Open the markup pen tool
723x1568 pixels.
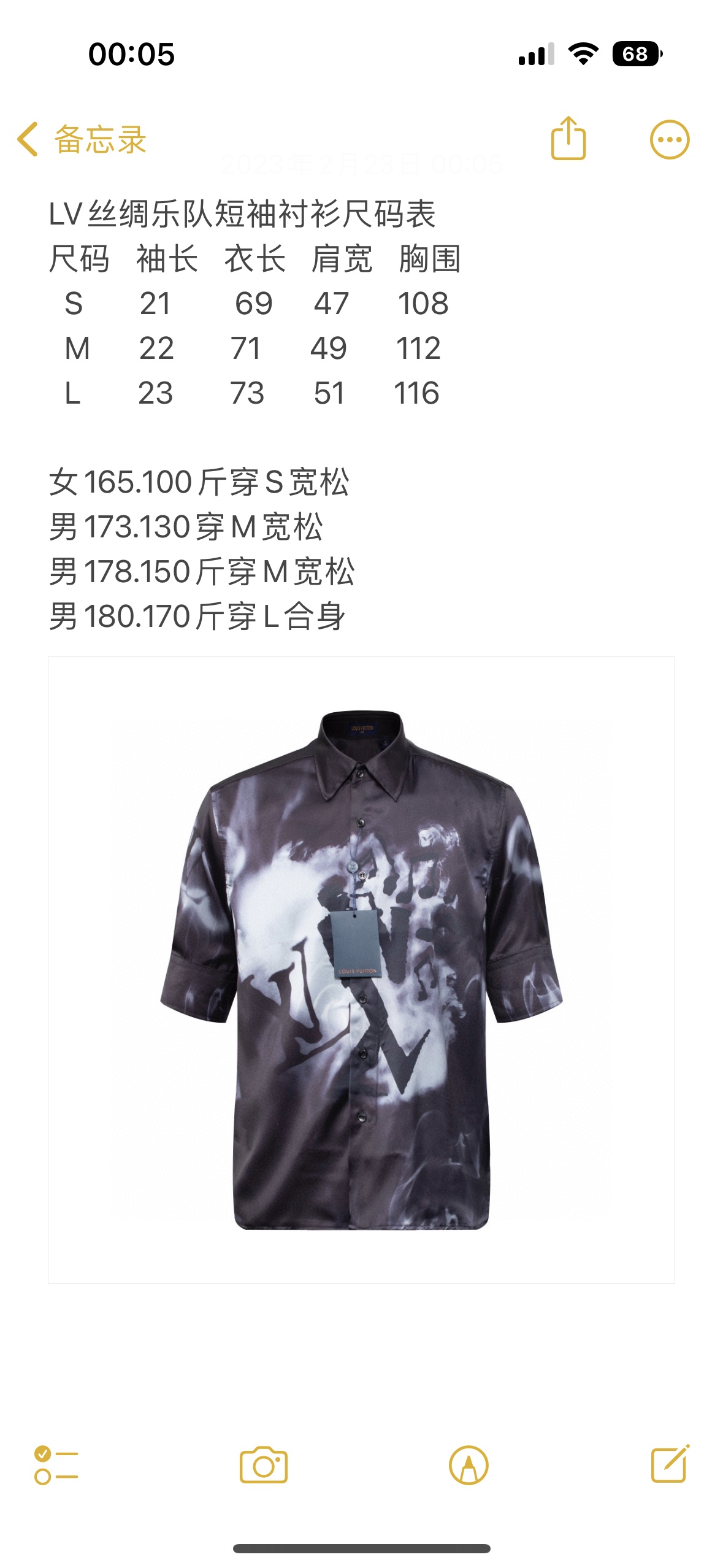[469, 1465]
